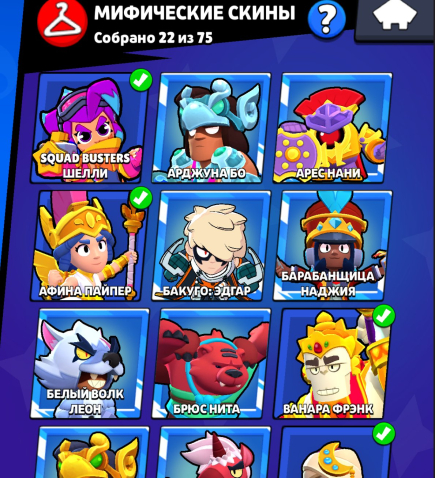View the Барабанщица Наджия skin

point(333,246)
